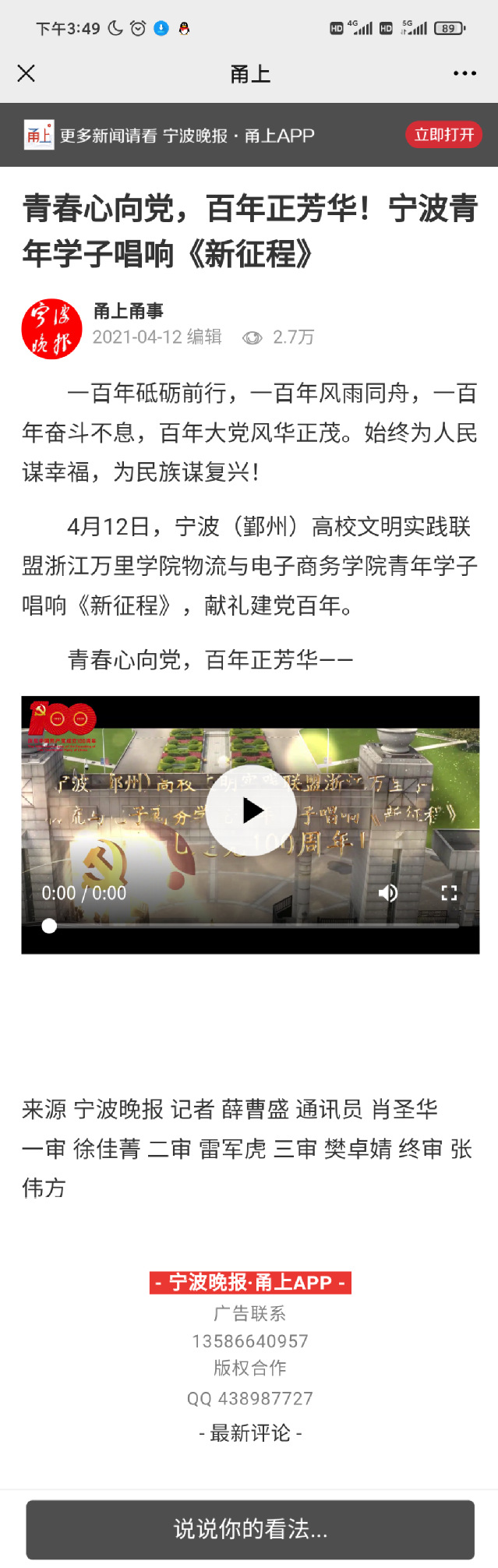Play the 新征程 video

click(x=251, y=810)
